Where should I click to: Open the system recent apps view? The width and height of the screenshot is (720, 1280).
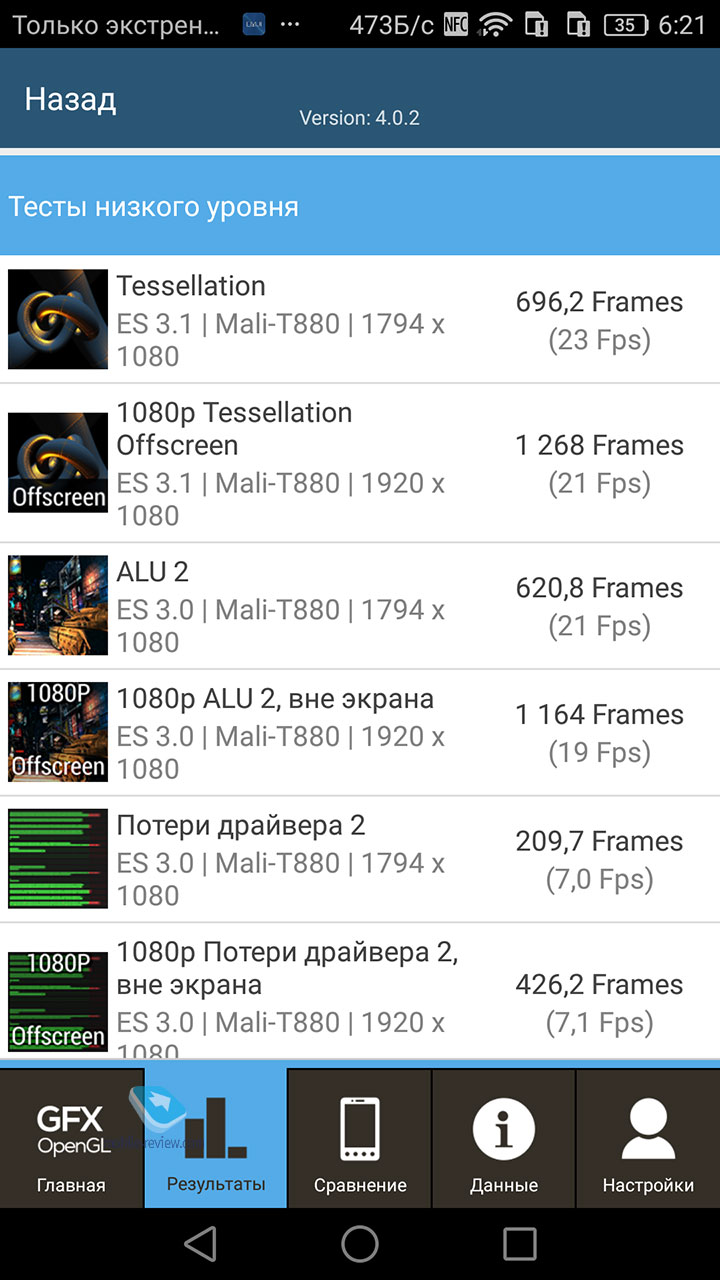(520, 1244)
